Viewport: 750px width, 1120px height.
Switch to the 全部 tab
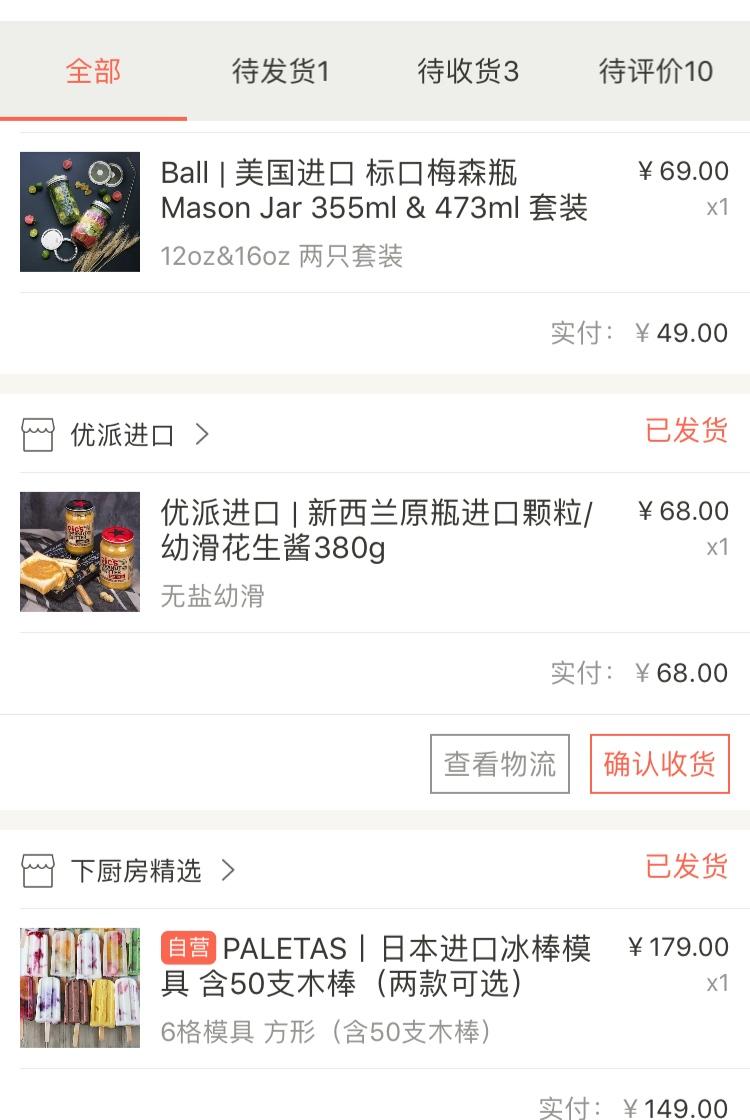[93, 72]
